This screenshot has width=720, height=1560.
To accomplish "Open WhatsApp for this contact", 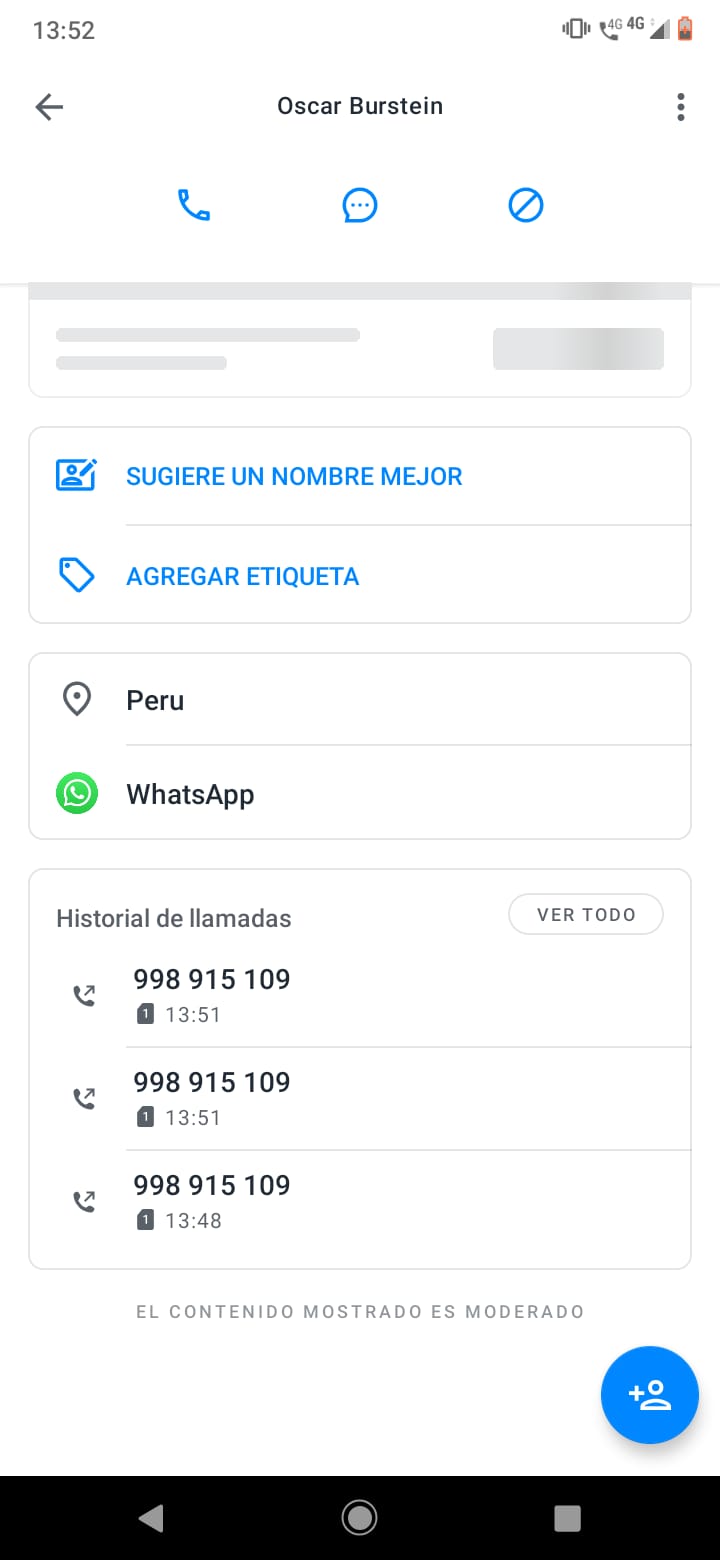I will tap(360, 794).
